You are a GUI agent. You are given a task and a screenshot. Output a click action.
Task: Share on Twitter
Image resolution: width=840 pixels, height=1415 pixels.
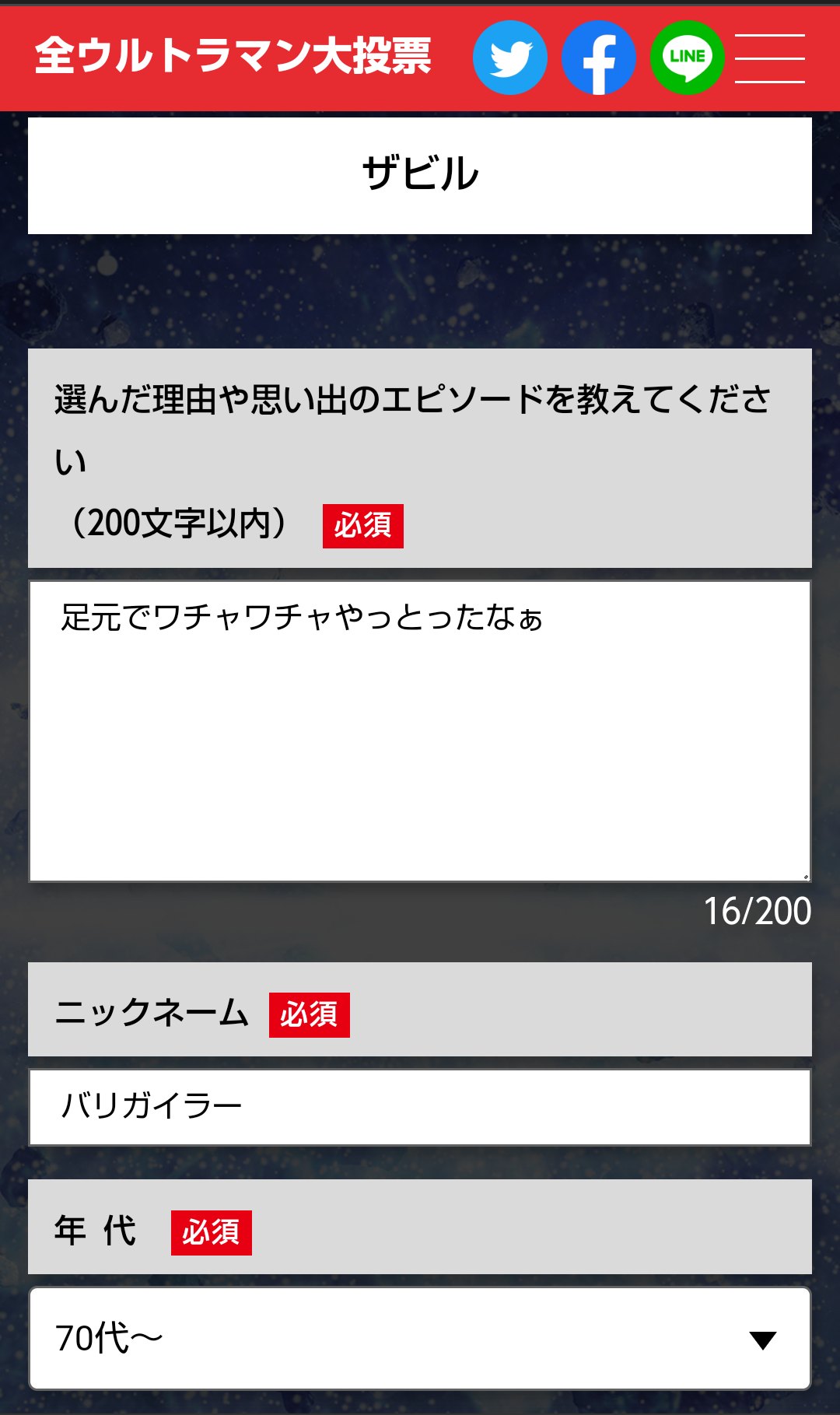tap(509, 58)
